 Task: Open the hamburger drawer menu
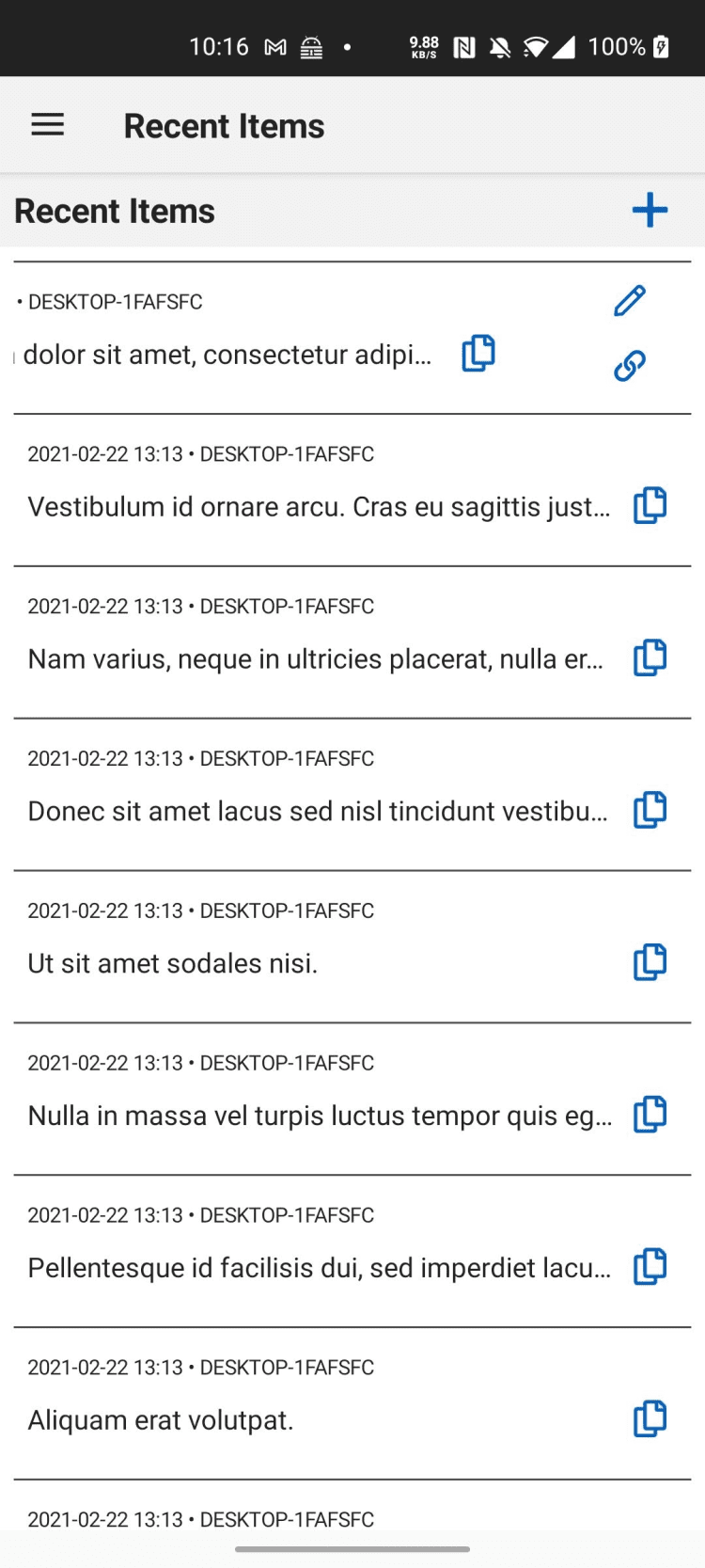coord(48,125)
